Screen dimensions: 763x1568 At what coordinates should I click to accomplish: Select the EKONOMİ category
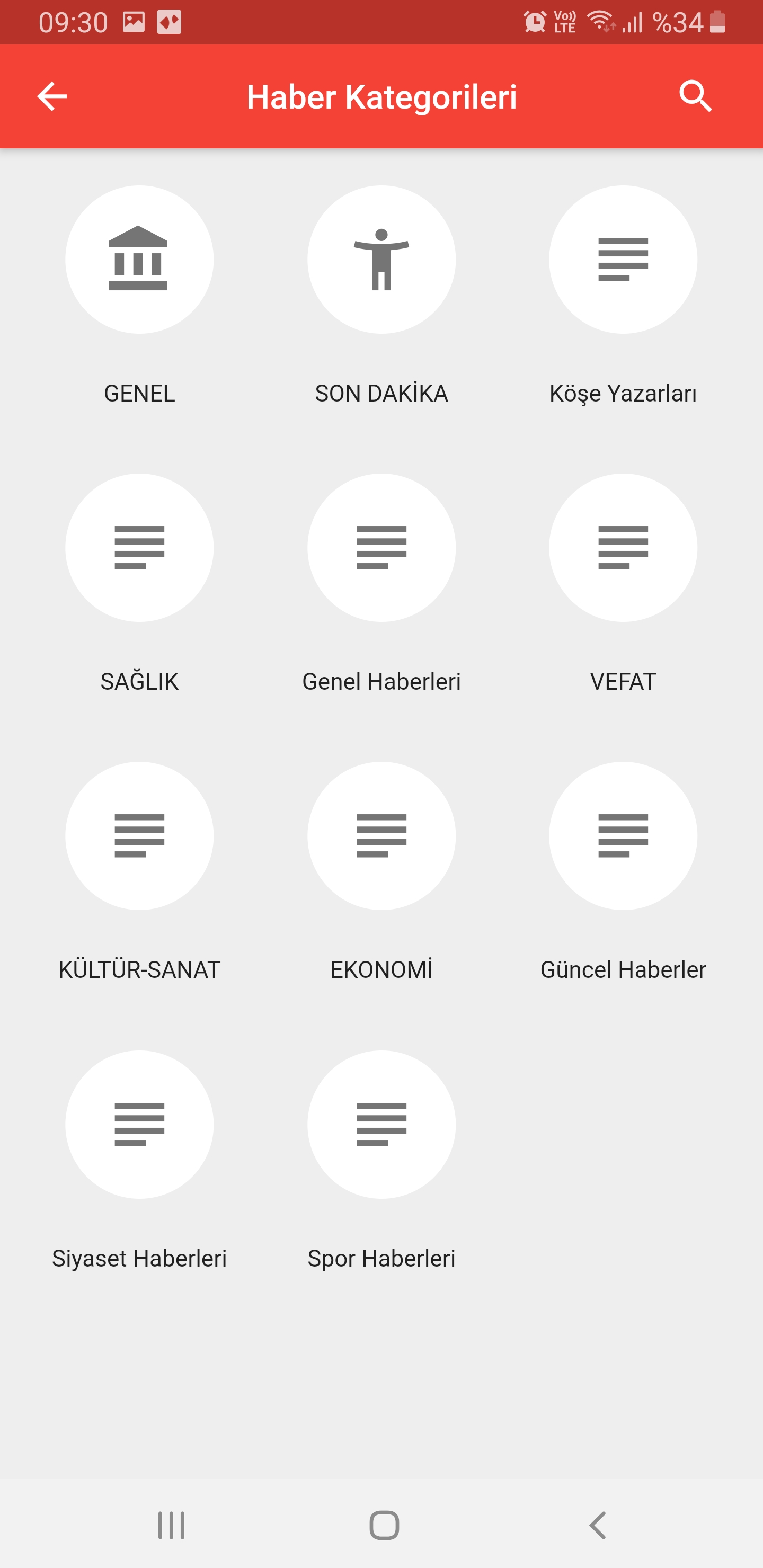pos(381,836)
